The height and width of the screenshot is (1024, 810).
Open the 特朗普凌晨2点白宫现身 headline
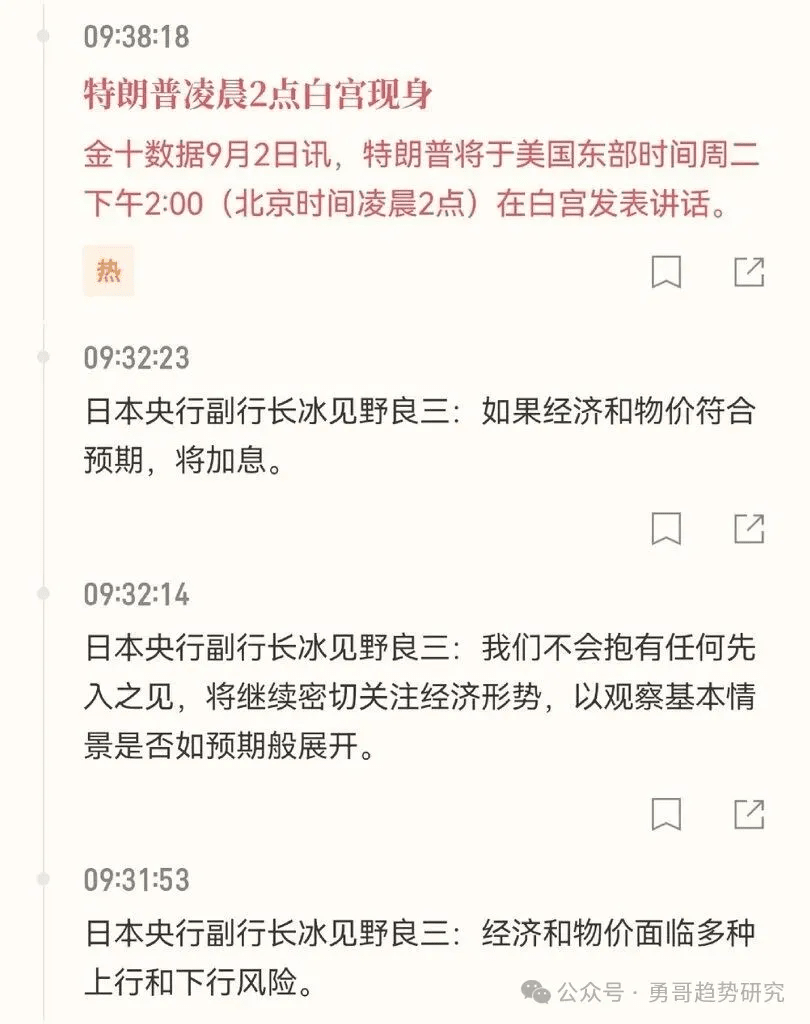pos(258,95)
